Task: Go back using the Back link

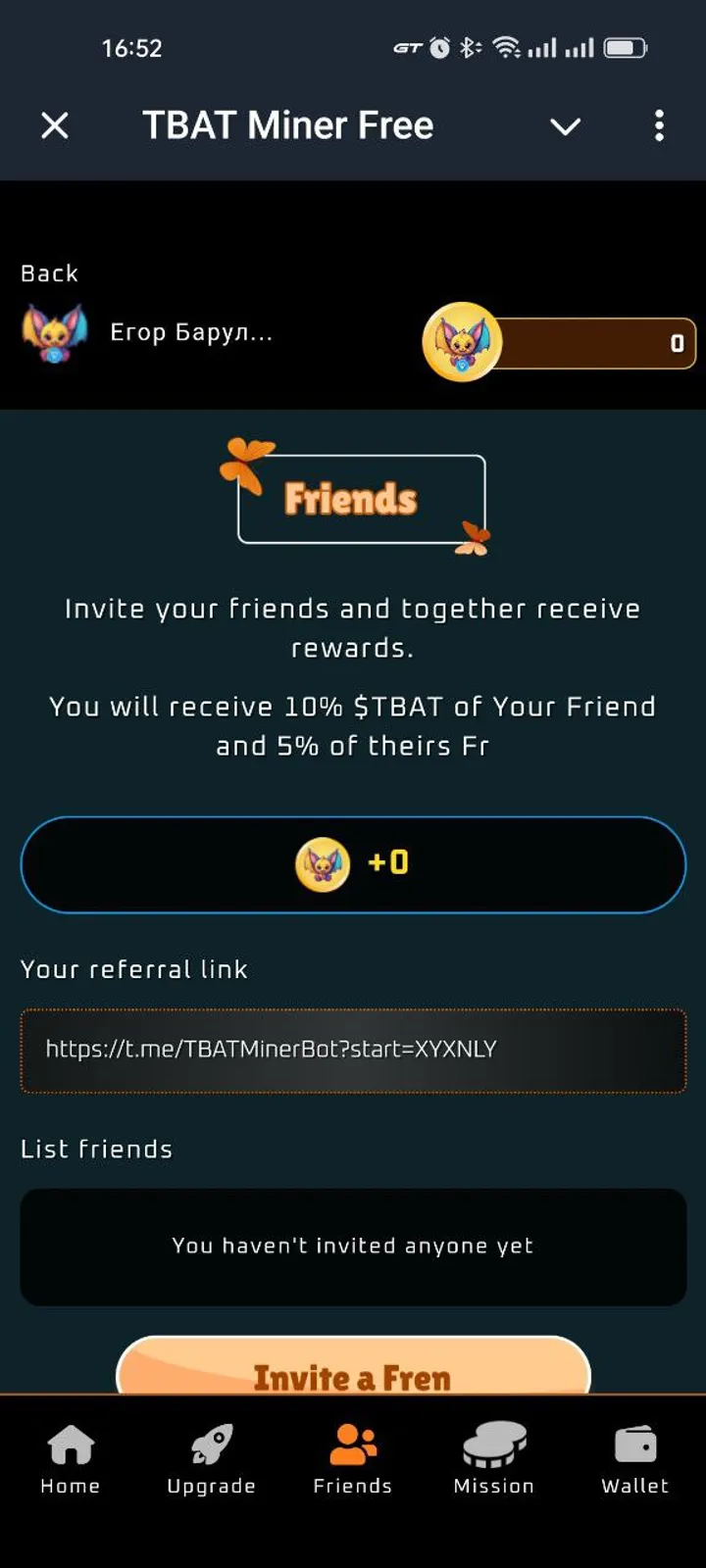Action: click(49, 273)
